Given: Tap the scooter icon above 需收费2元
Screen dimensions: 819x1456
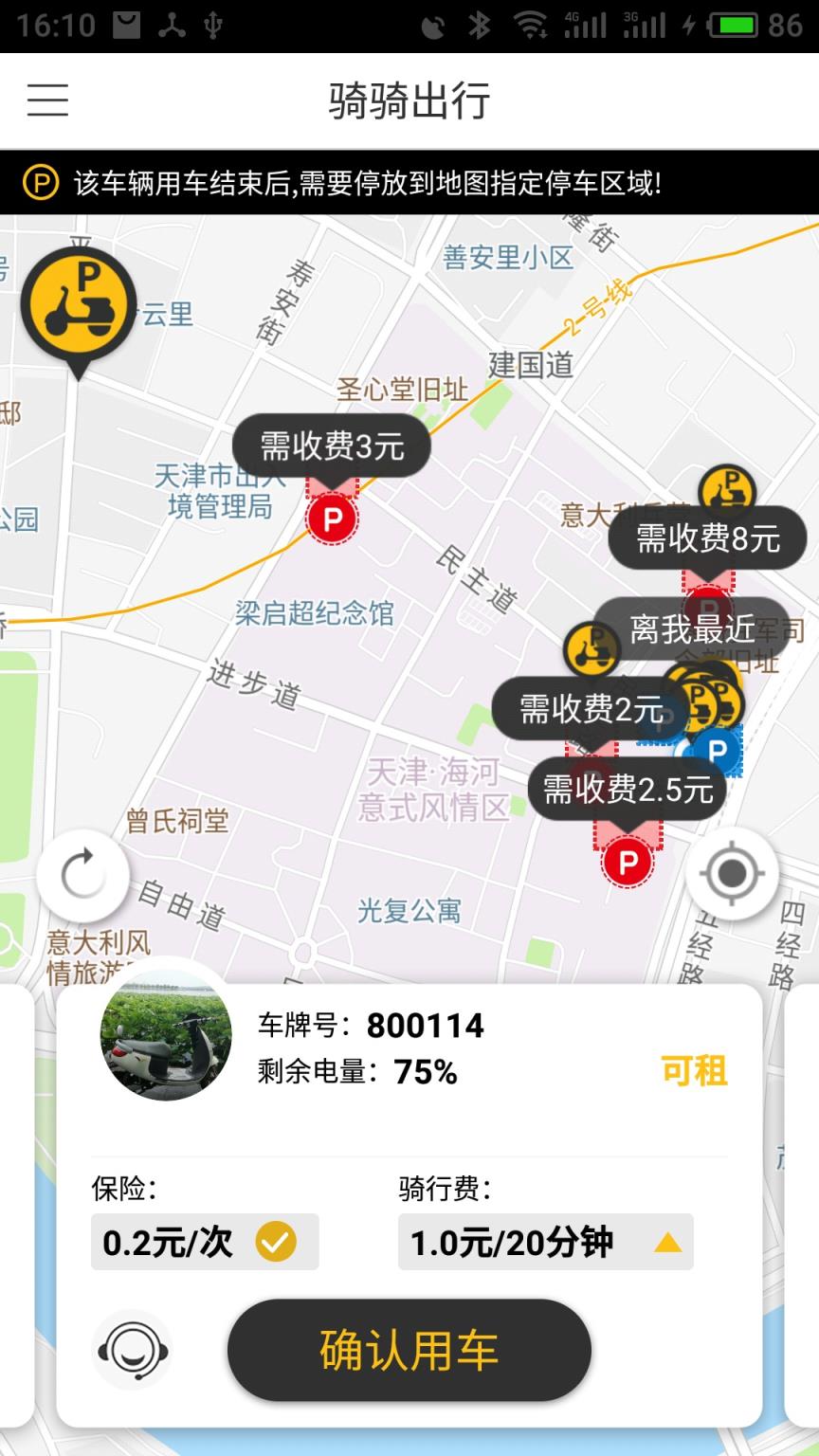Looking at the screenshot, I should pos(593,649).
